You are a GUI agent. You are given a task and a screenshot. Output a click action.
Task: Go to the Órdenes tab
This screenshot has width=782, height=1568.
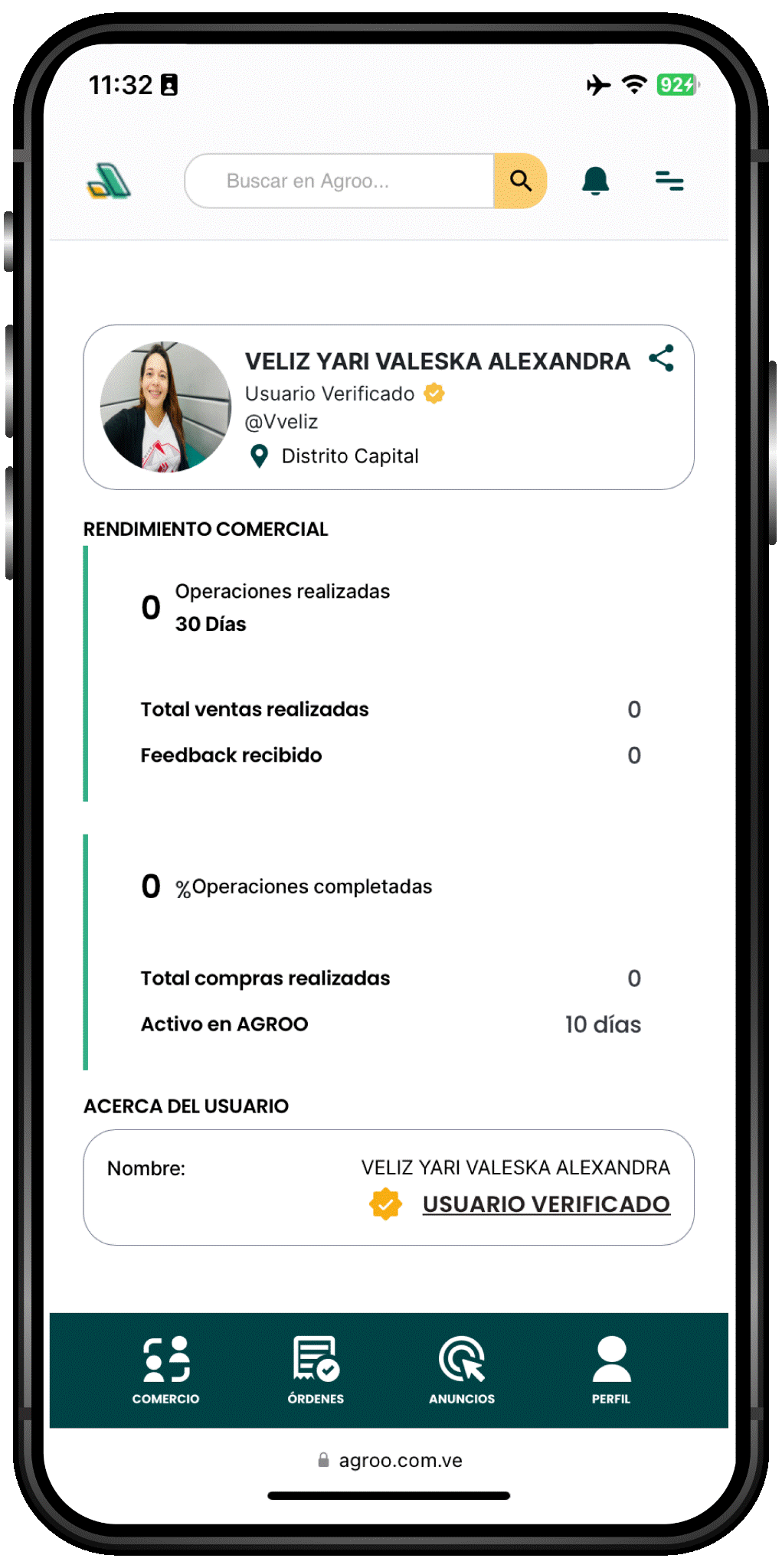[x=316, y=1370]
